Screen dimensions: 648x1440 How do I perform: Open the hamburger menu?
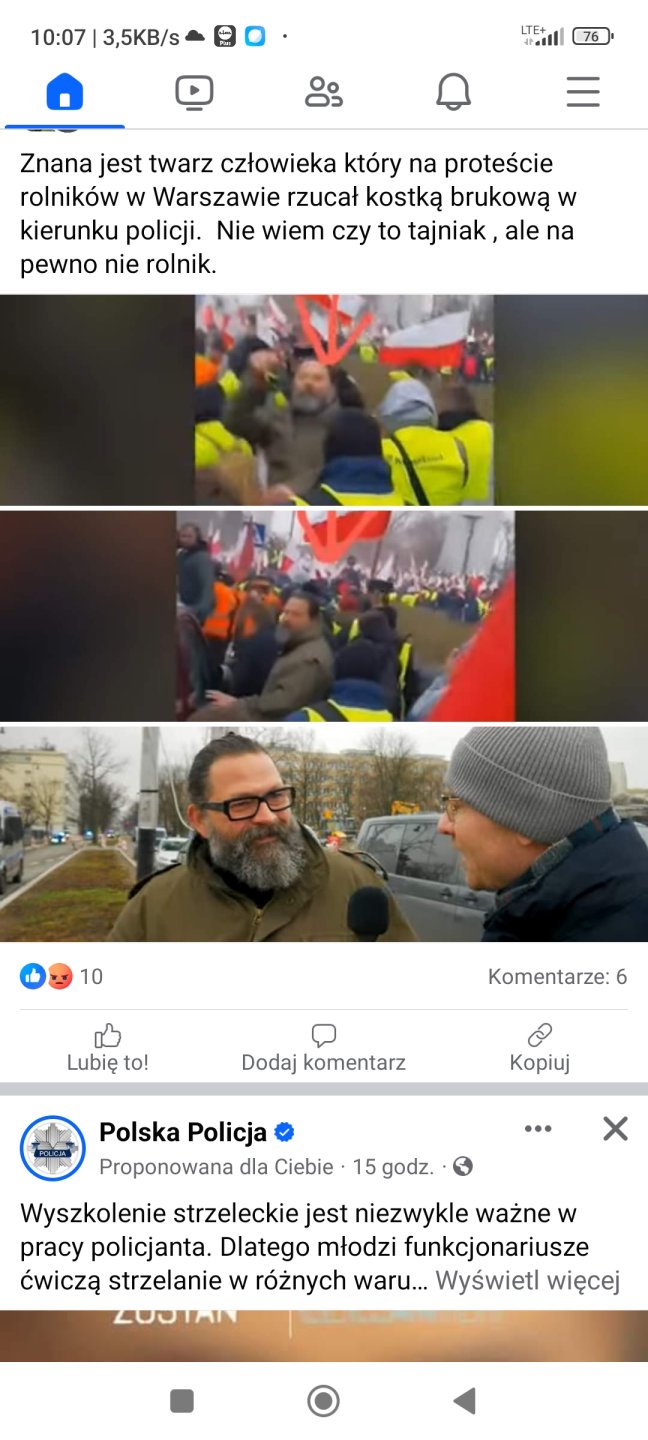[x=583, y=93]
